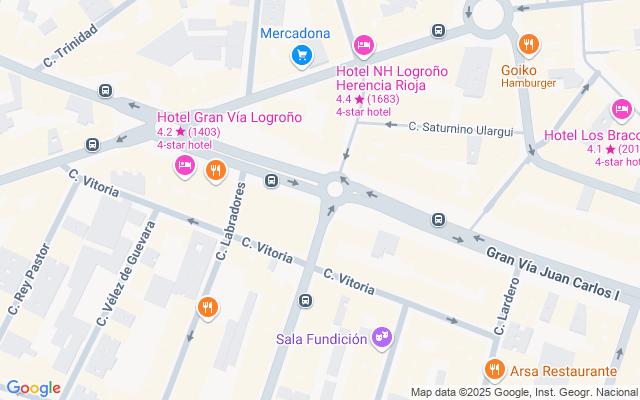Tap the restaurant marker on C. Labradores
Screen dimensions: 640x400
coord(208,307)
